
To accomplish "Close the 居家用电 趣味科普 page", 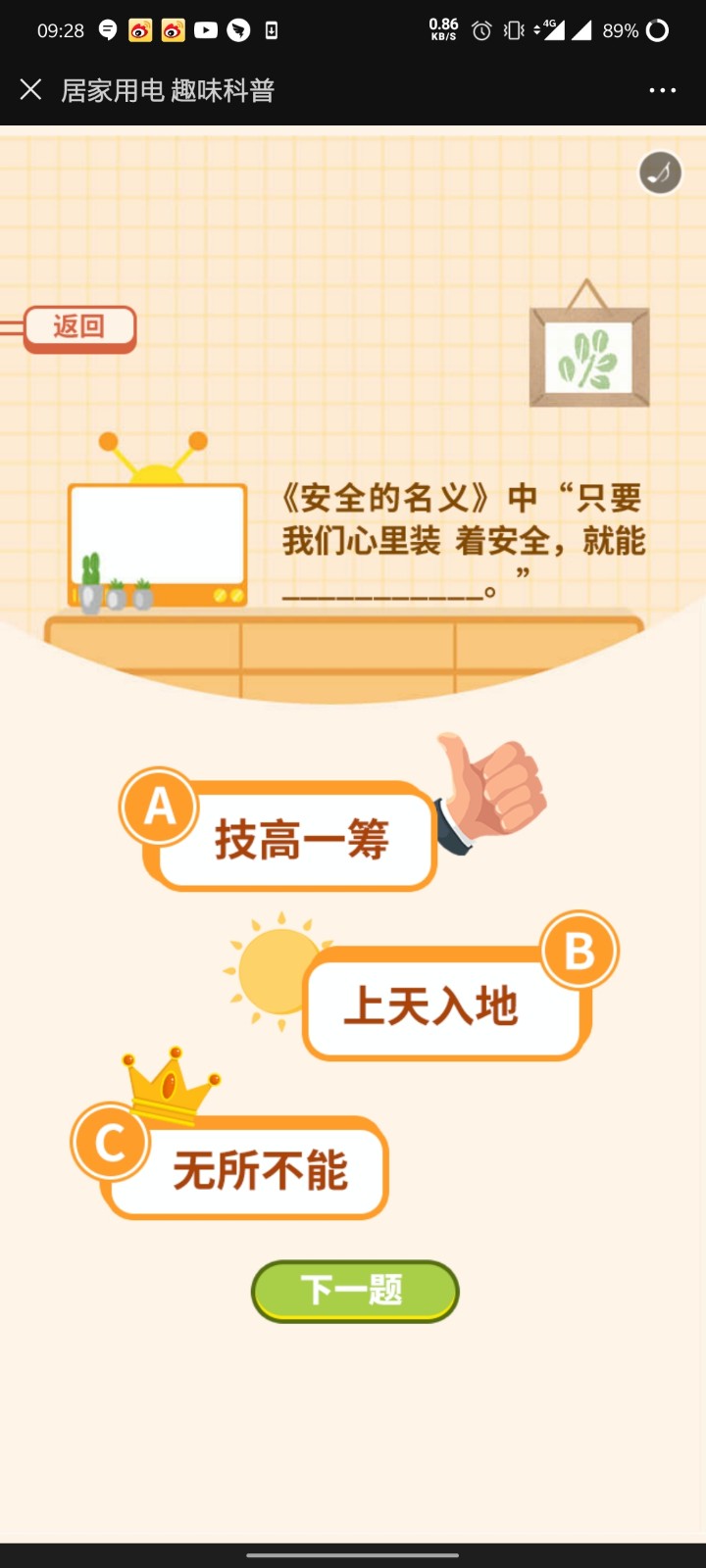I will tap(30, 90).
